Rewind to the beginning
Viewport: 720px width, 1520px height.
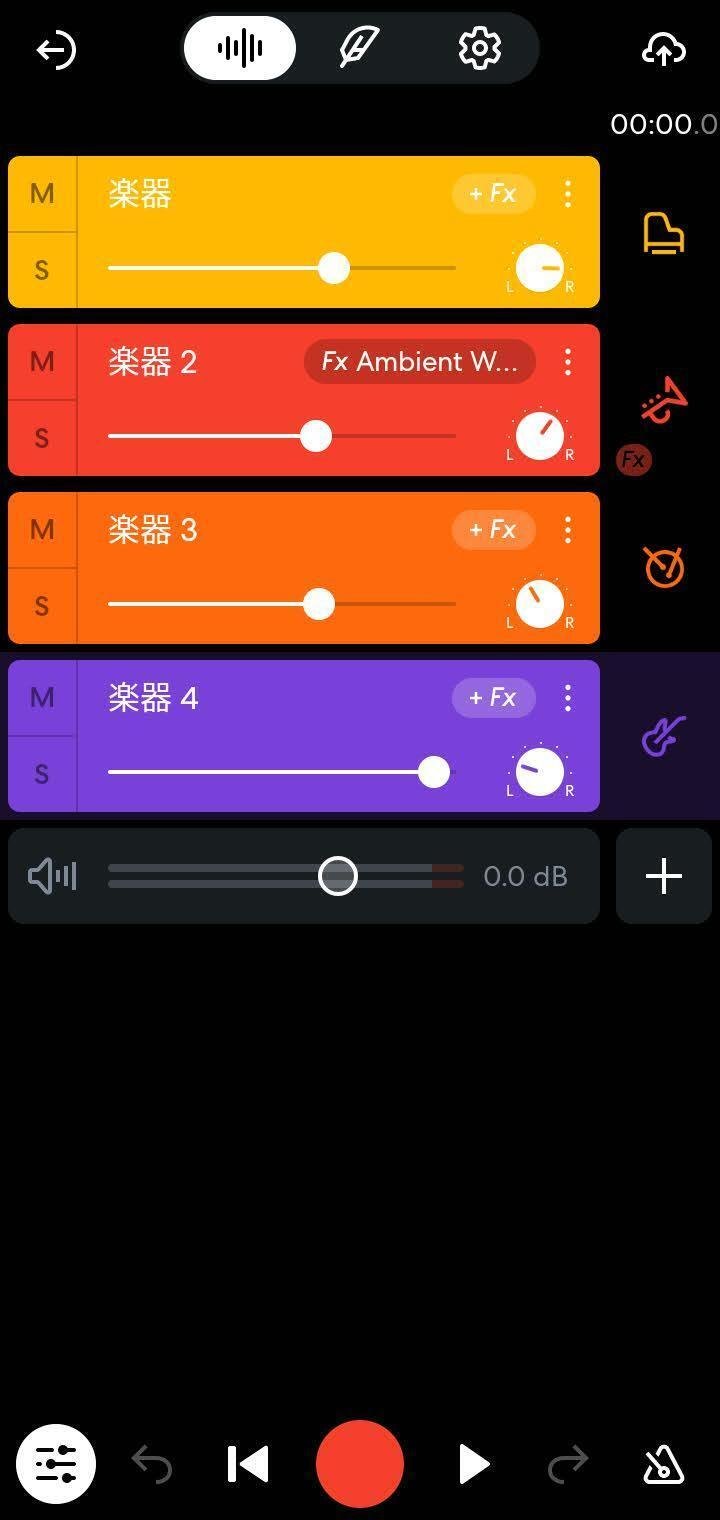click(x=248, y=1464)
